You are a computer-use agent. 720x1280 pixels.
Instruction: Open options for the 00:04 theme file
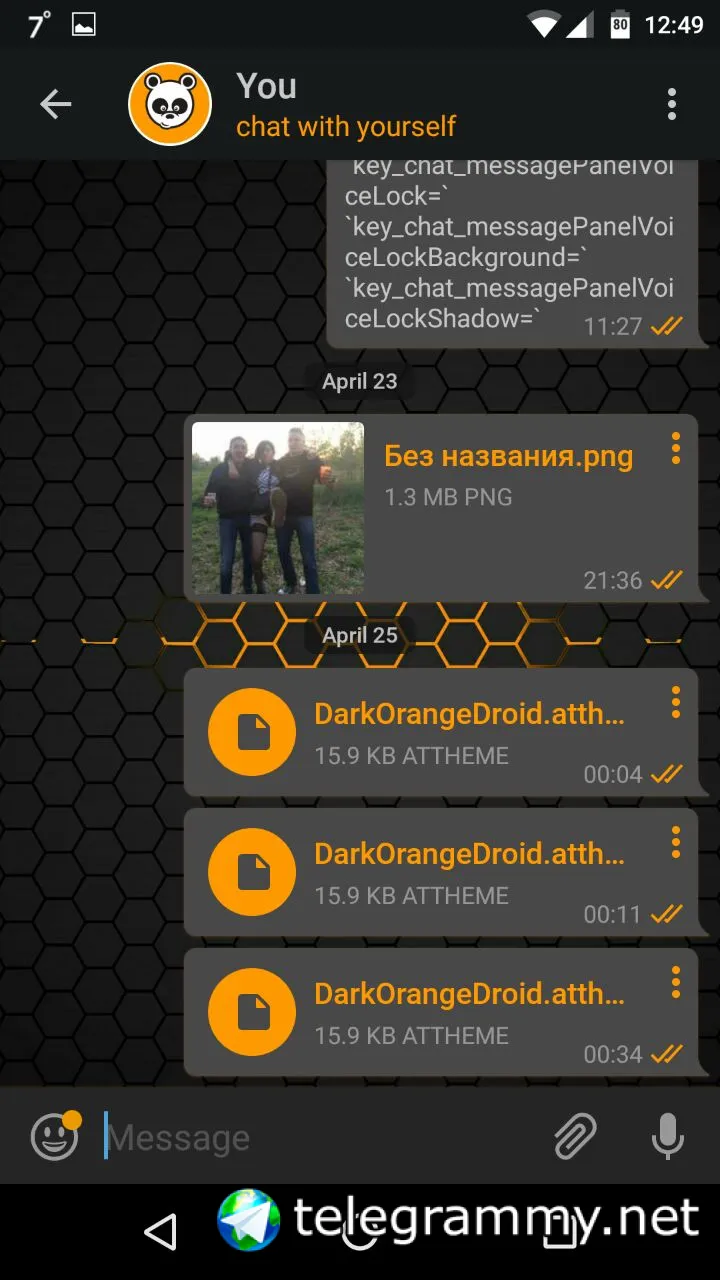[676, 702]
